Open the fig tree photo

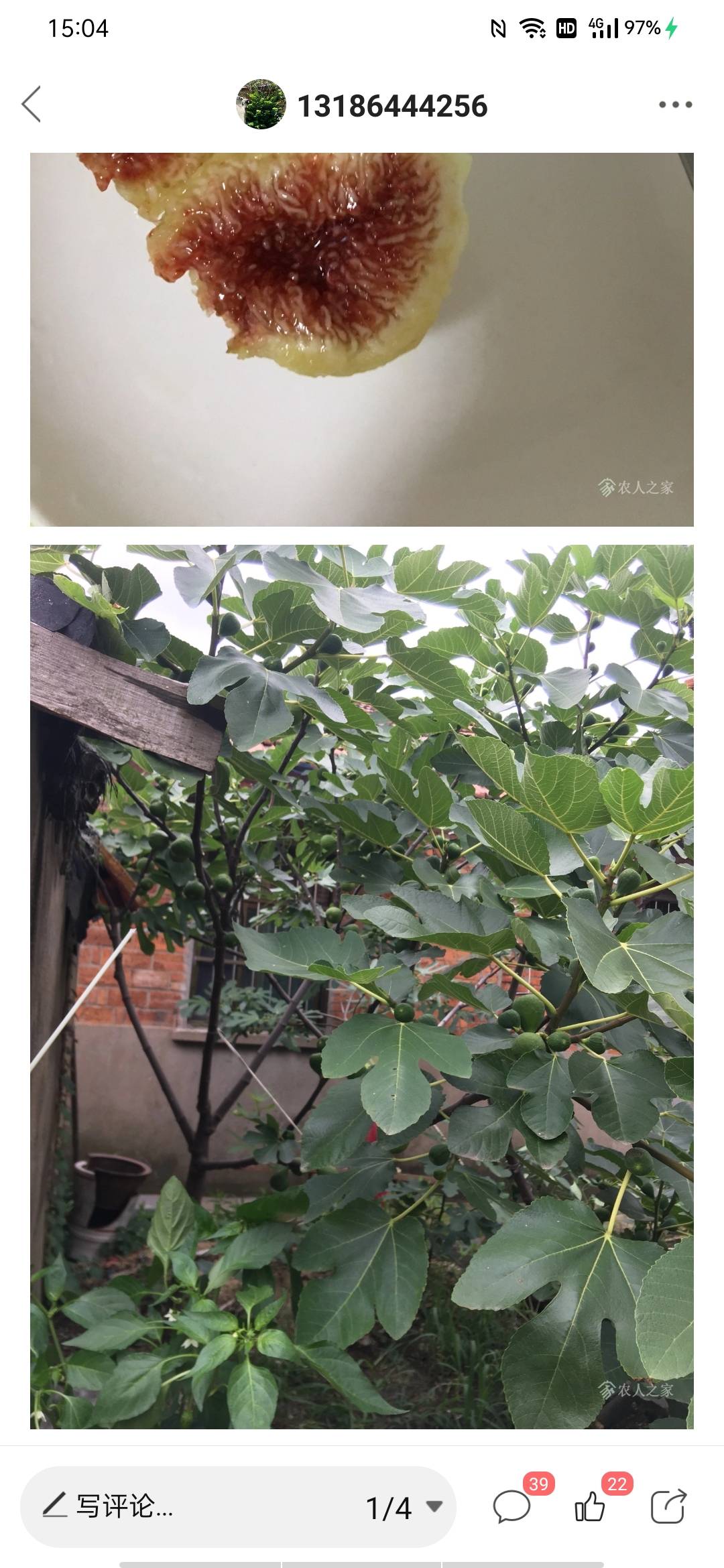click(362, 986)
